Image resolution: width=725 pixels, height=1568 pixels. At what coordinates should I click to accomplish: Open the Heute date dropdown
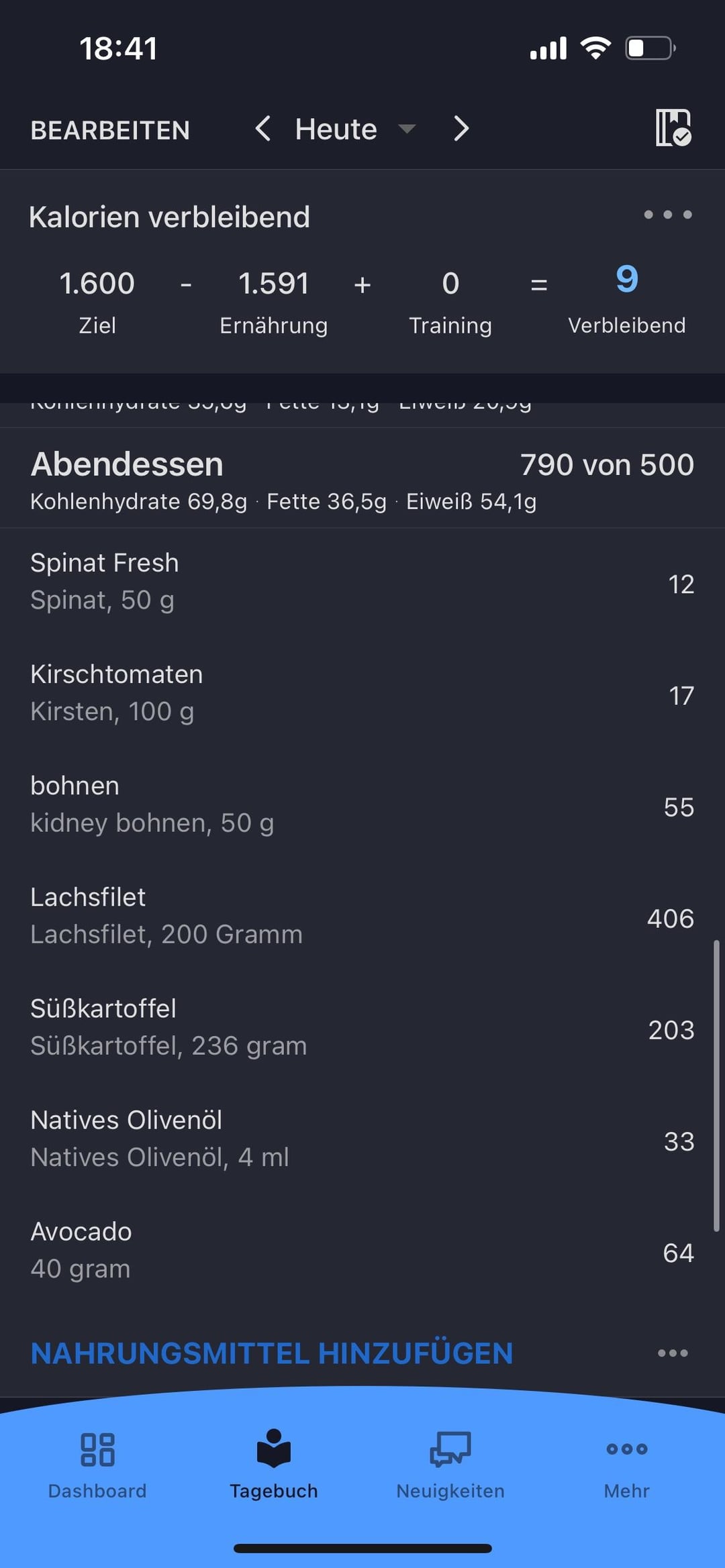click(x=355, y=129)
